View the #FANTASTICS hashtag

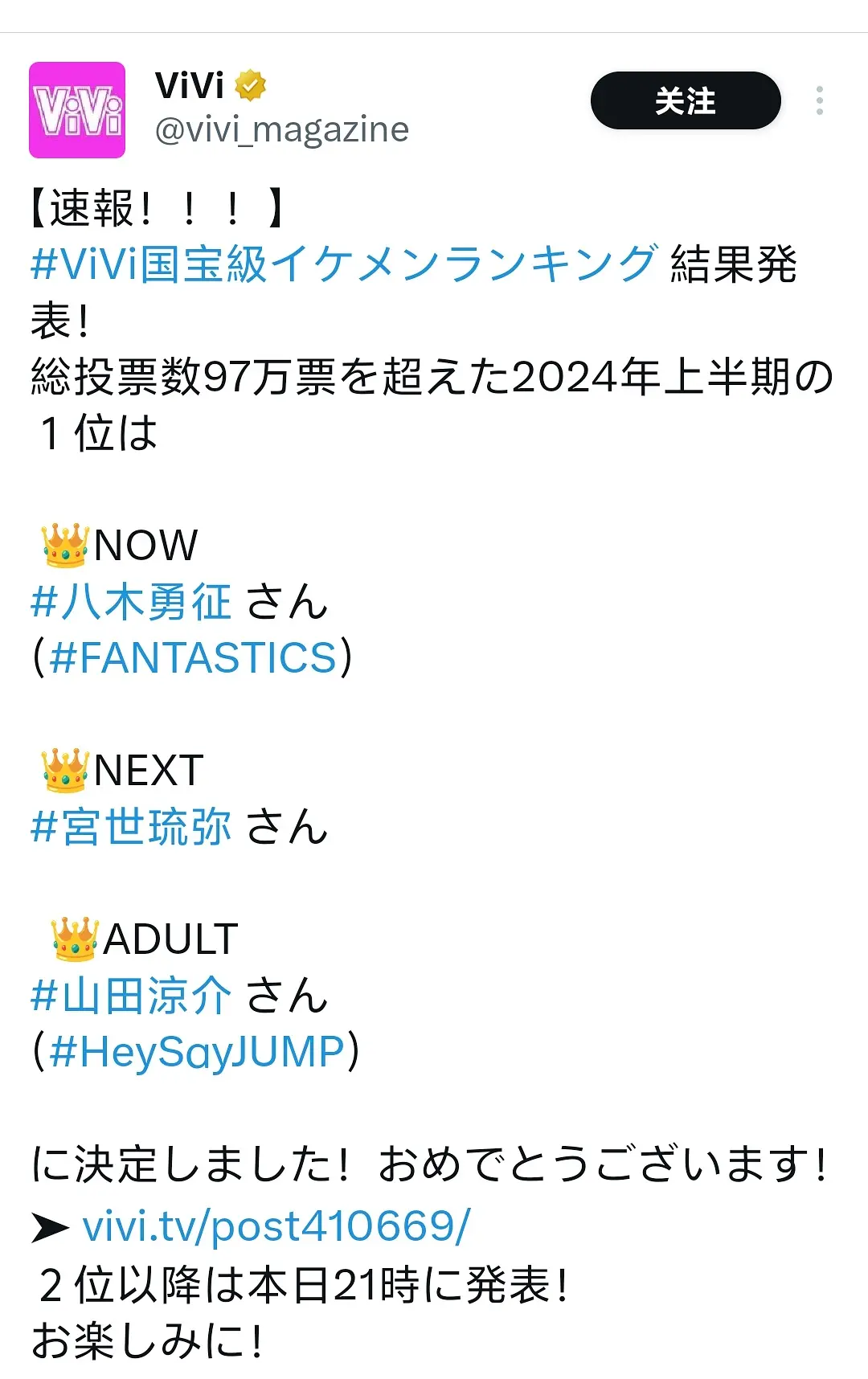[x=193, y=658]
